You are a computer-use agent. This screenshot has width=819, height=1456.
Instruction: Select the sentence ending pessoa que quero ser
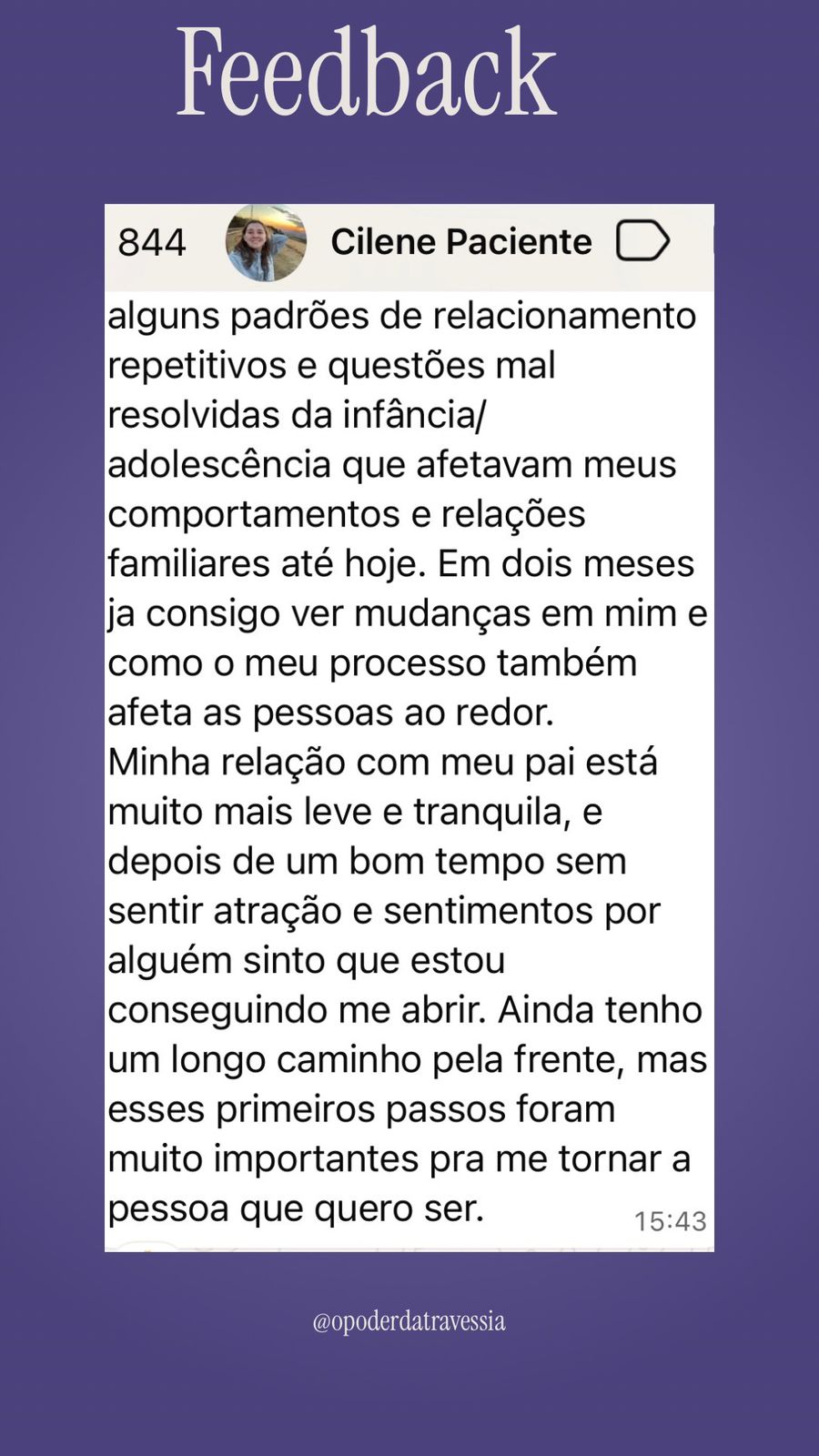(300, 1208)
